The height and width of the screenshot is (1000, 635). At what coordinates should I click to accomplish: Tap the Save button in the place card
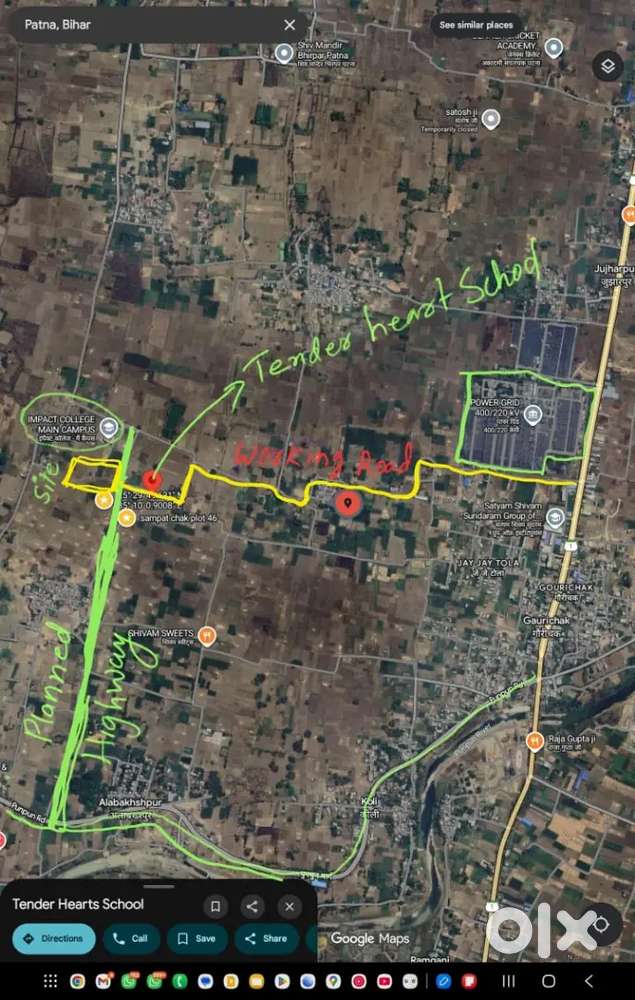196,938
